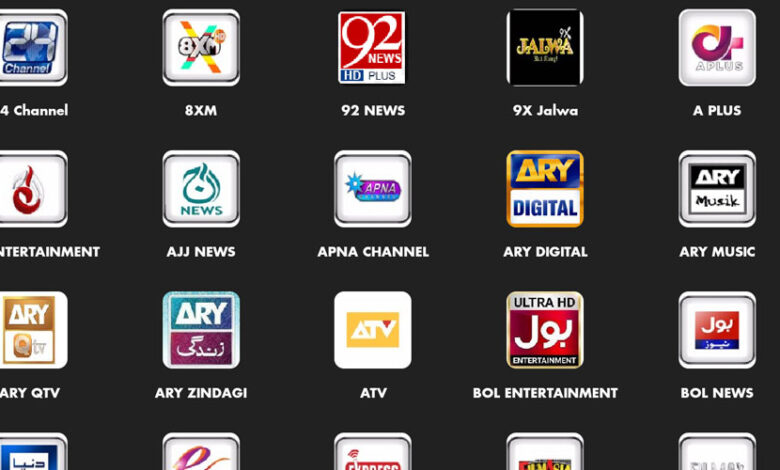Watch the ARY DIGITAL channel
Image resolution: width=780 pixels, height=470 pixels.
coord(545,189)
